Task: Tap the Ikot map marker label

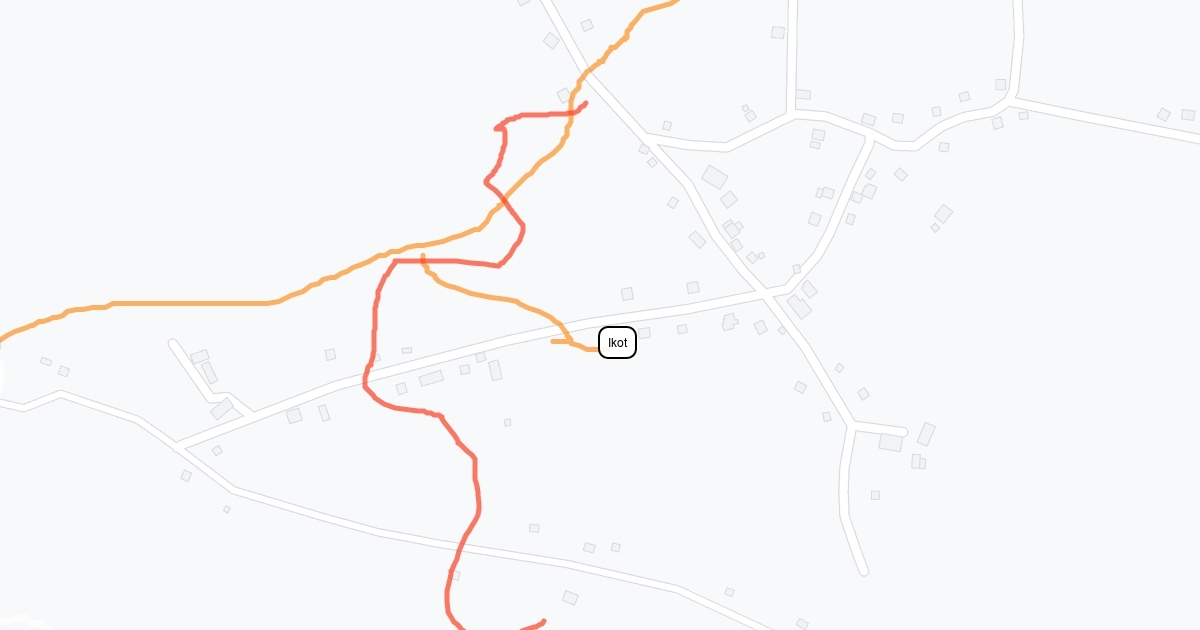Action: (x=617, y=343)
